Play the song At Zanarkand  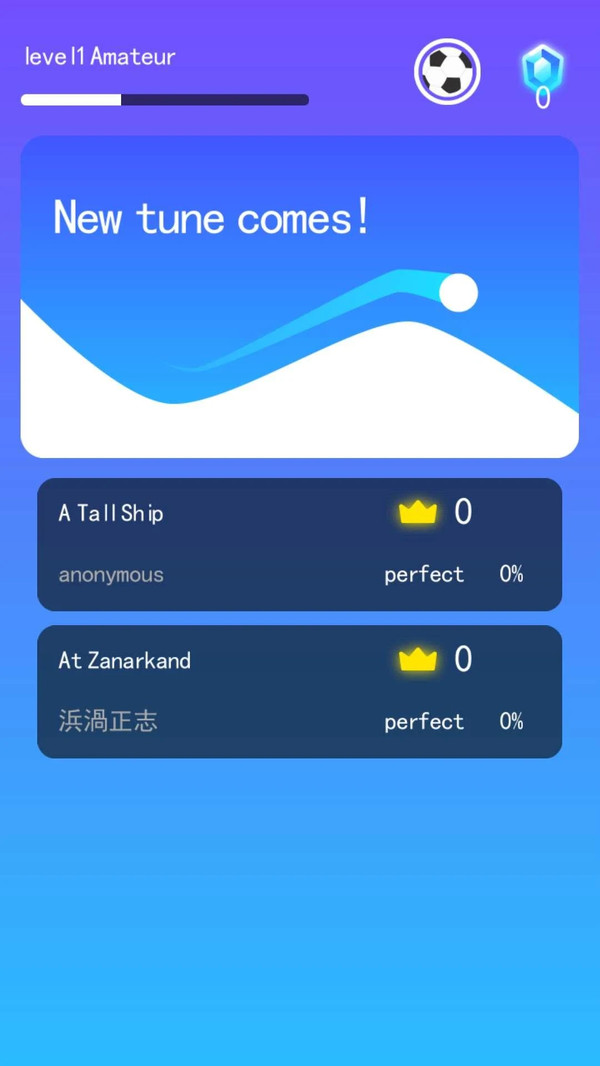point(299,691)
